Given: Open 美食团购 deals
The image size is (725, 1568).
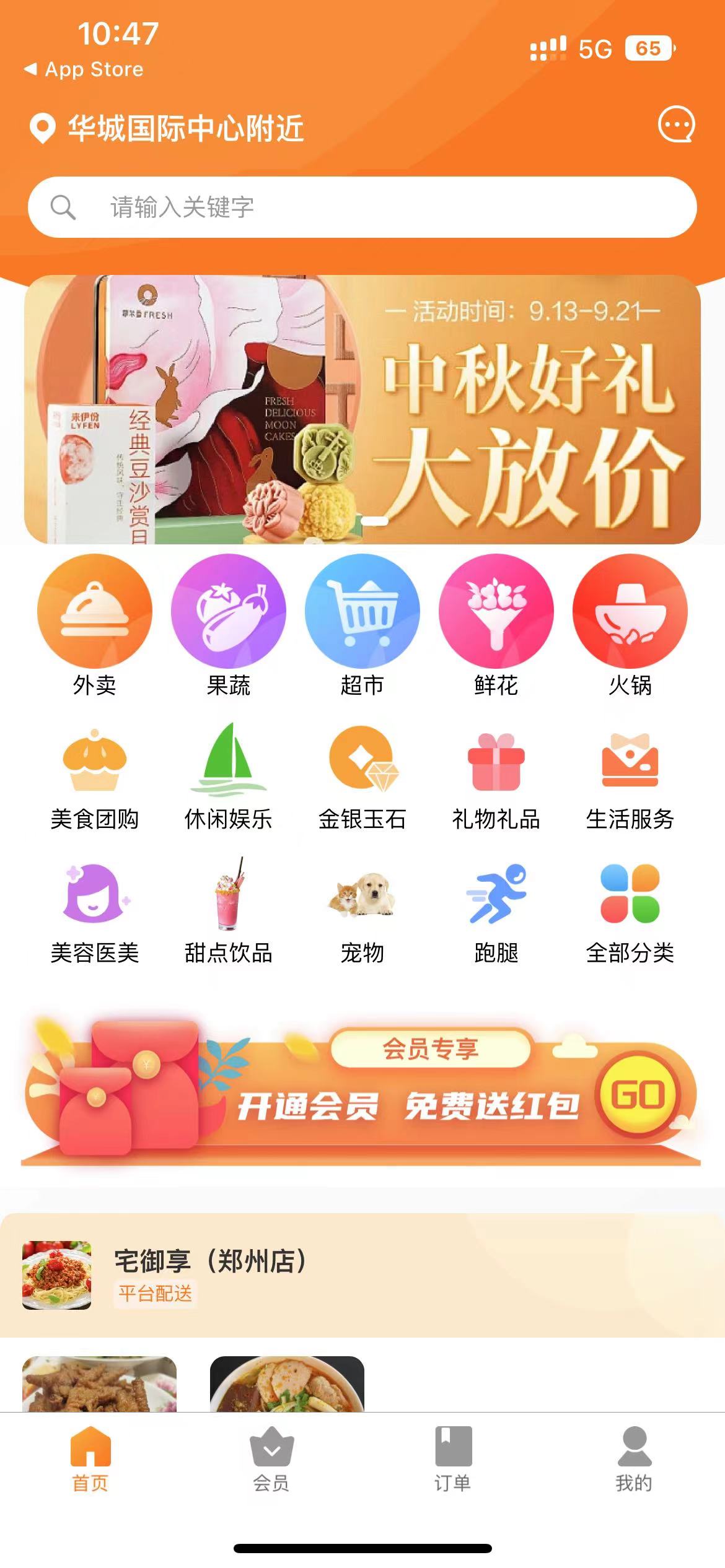Looking at the screenshot, I should tap(95, 778).
